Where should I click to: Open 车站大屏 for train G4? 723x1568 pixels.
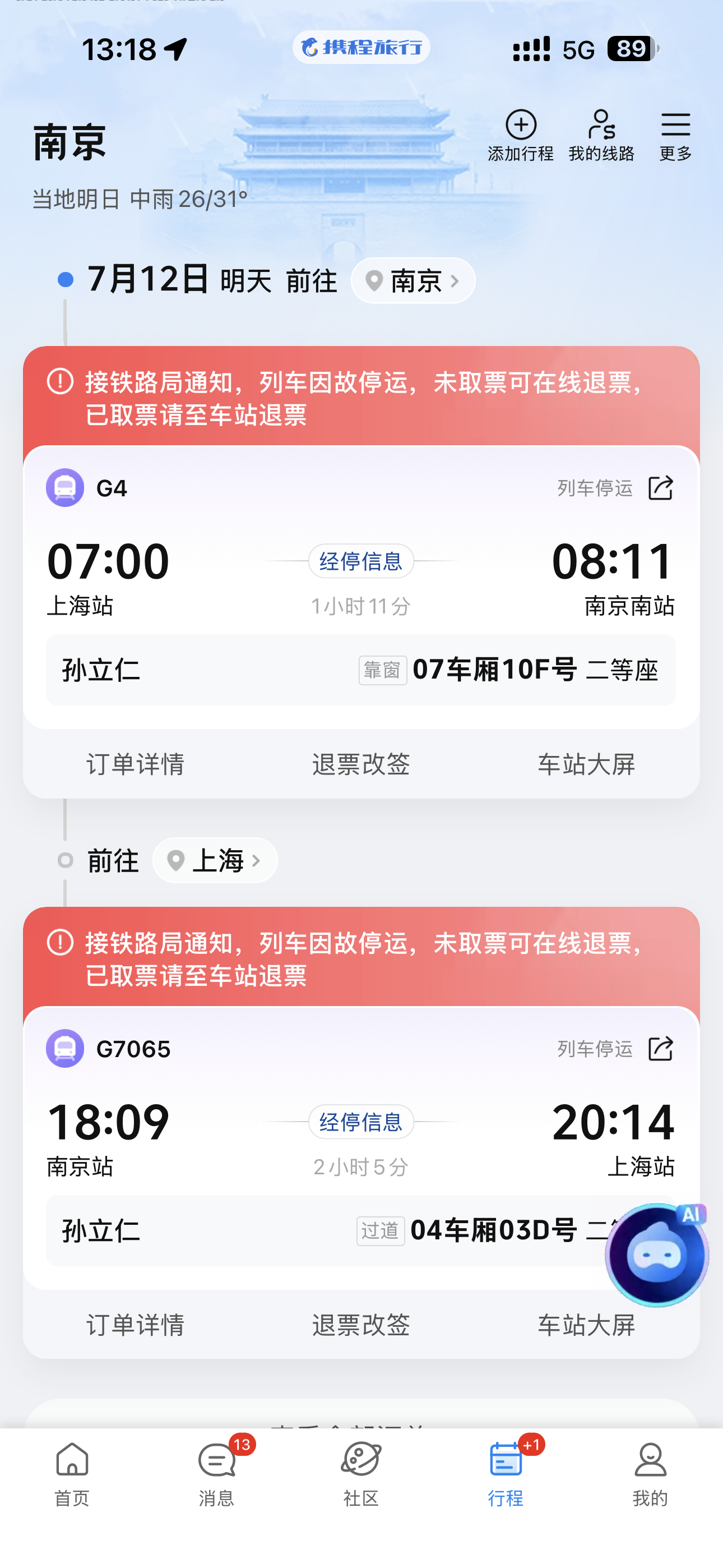tap(586, 763)
